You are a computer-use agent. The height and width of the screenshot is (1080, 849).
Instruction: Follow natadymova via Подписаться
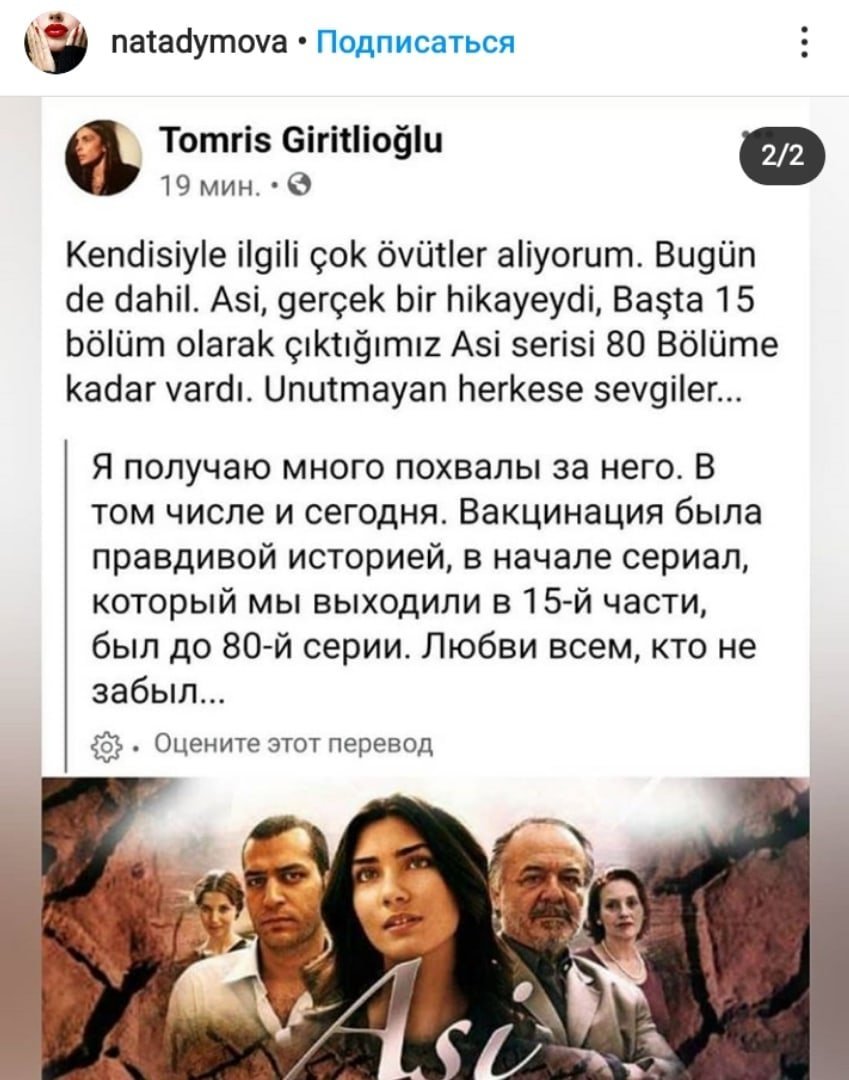tap(415, 42)
